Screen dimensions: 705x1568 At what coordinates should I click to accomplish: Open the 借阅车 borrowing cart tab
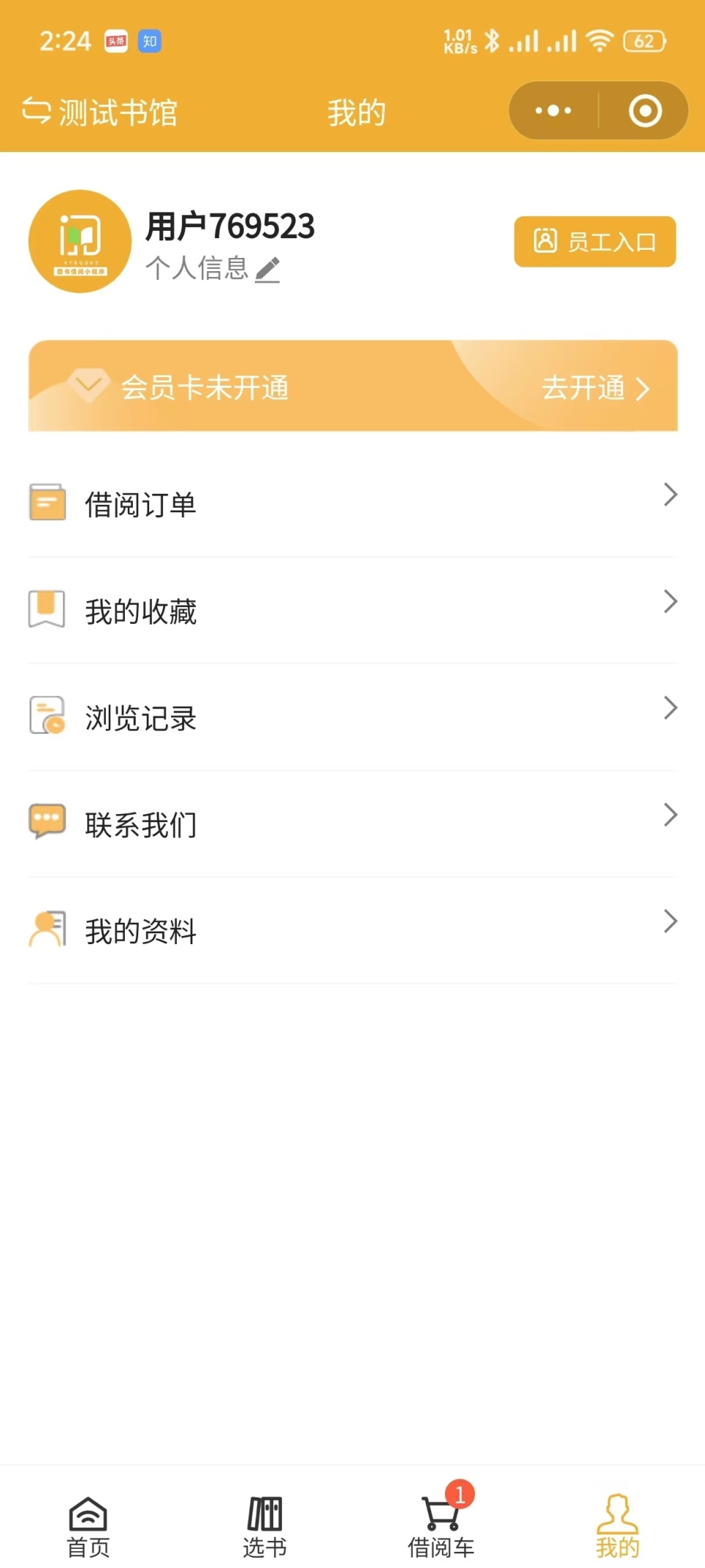tap(441, 1527)
